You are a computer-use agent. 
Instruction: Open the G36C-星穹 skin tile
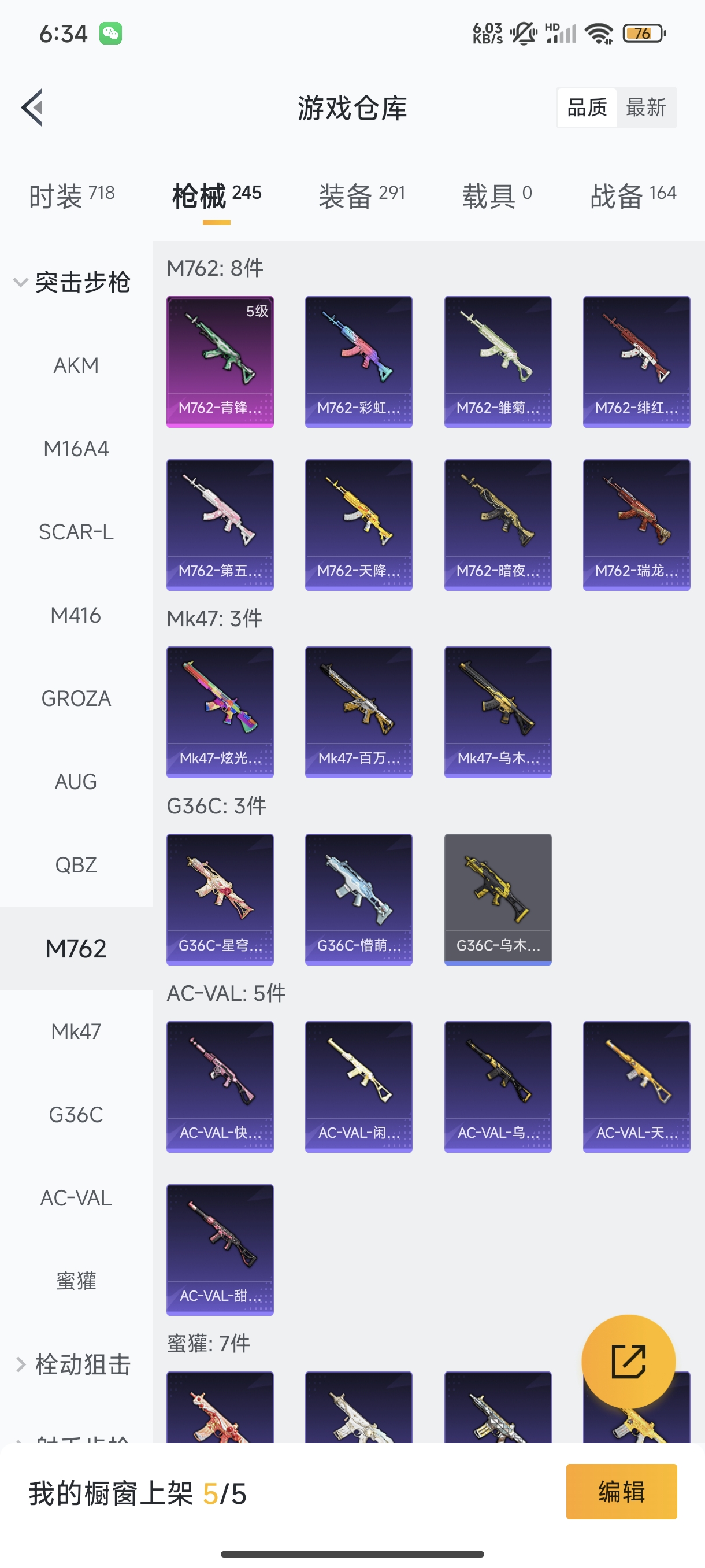(220, 899)
